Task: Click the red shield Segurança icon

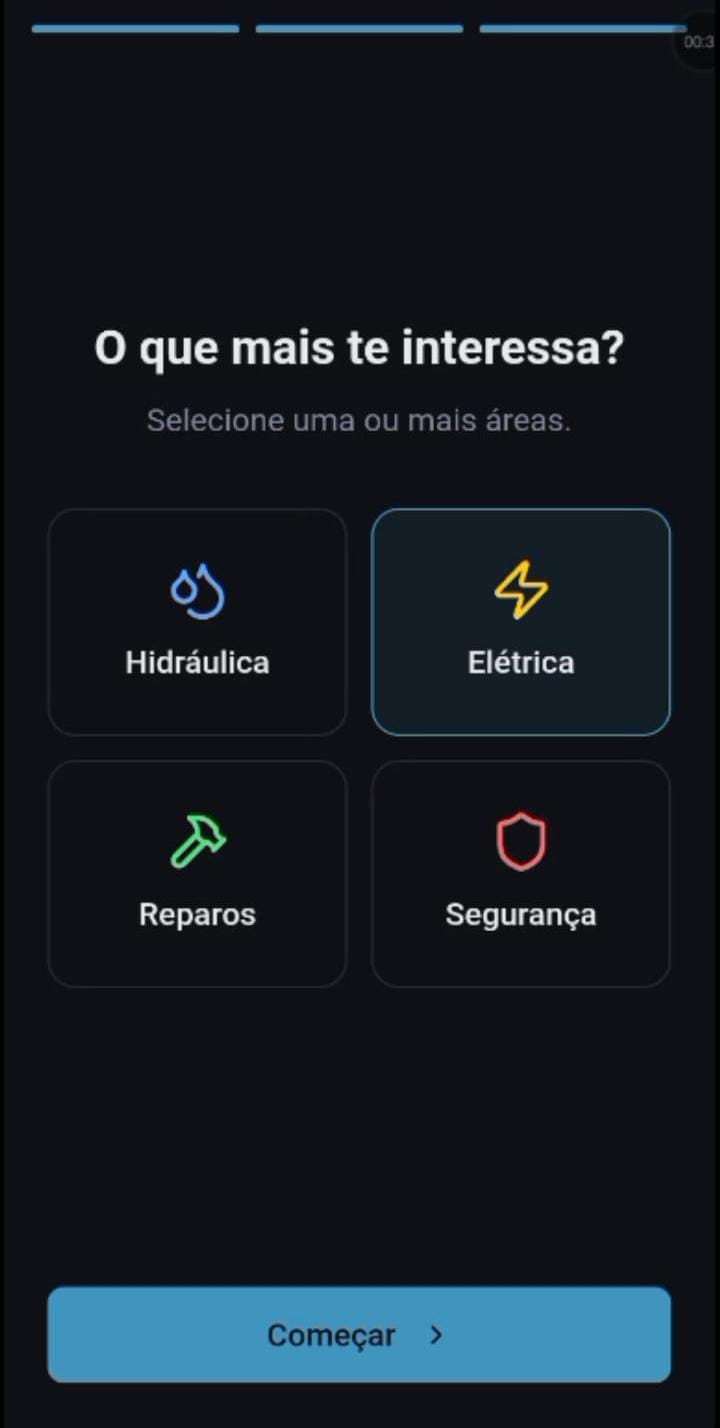Action: click(520, 841)
